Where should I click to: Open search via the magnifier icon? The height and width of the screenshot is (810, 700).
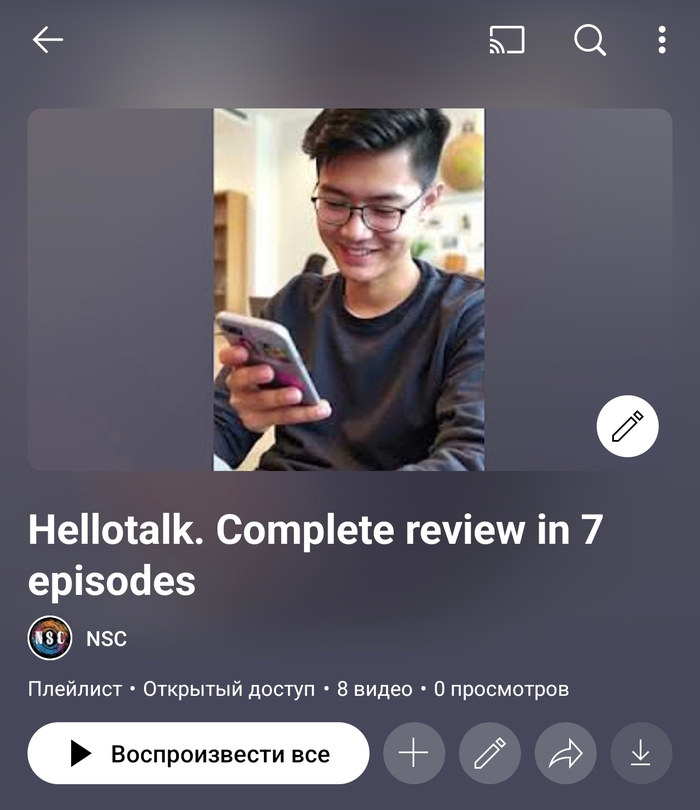point(590,40)
